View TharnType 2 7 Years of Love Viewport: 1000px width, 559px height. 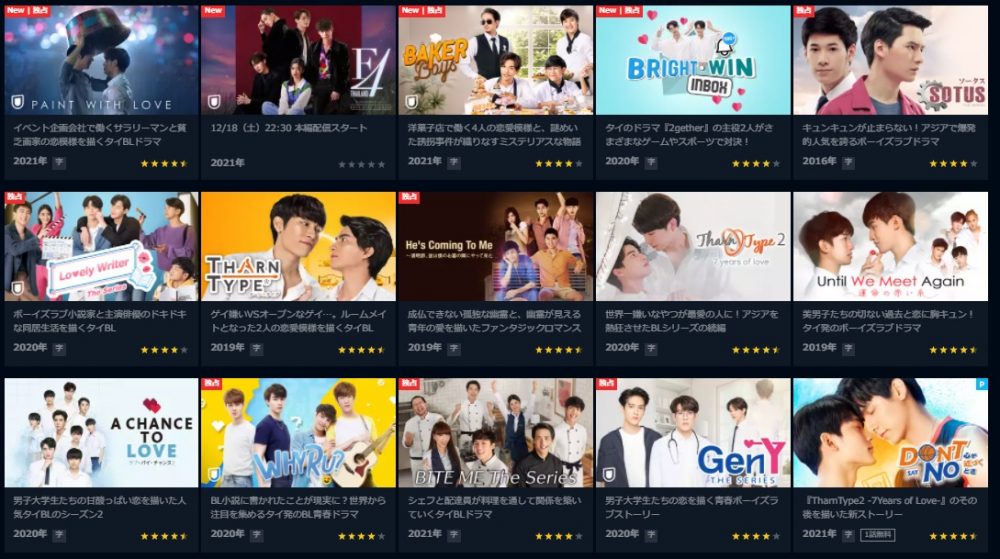tap(693, 246)
